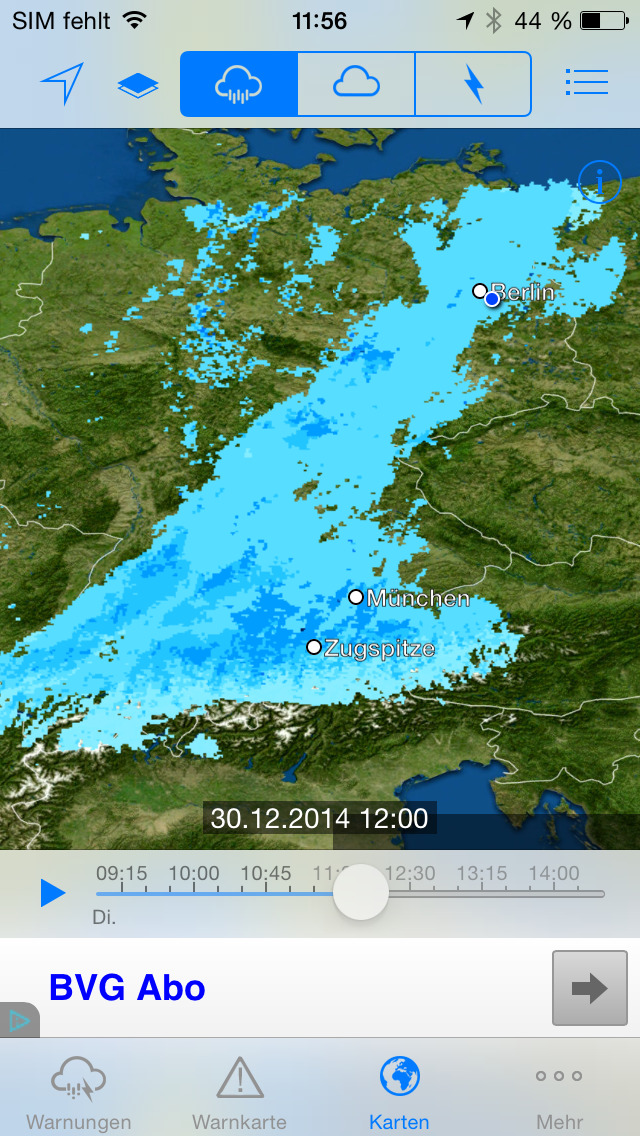Open the map layers selector
Viewport: 640px width, 1136px height.
[138, 85]
